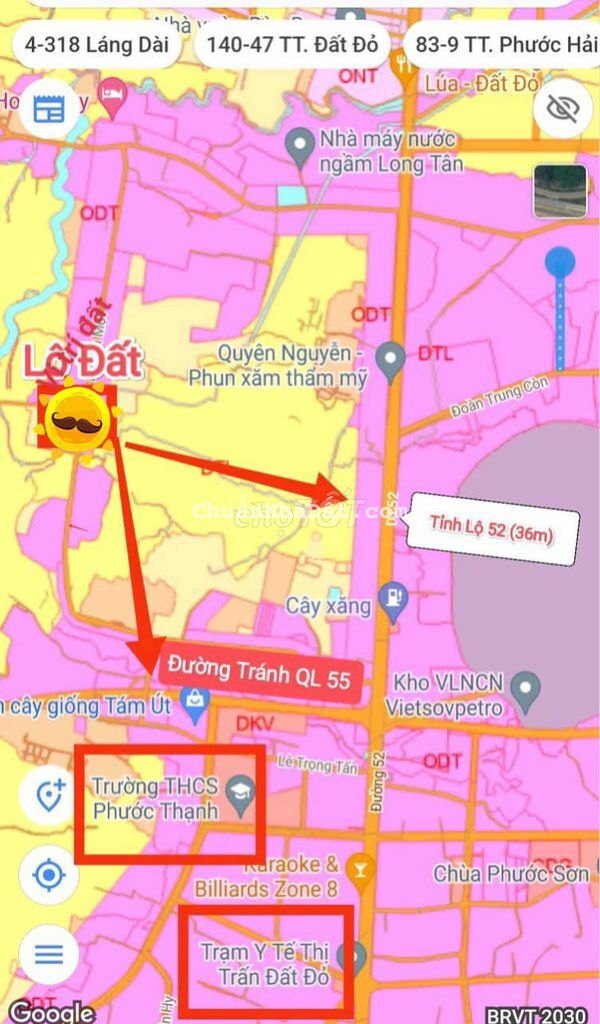This screenshot has height=1024, width=600.
Task: Open the hamburger menu
Action: pyautogui.click(x=49, y=953)
